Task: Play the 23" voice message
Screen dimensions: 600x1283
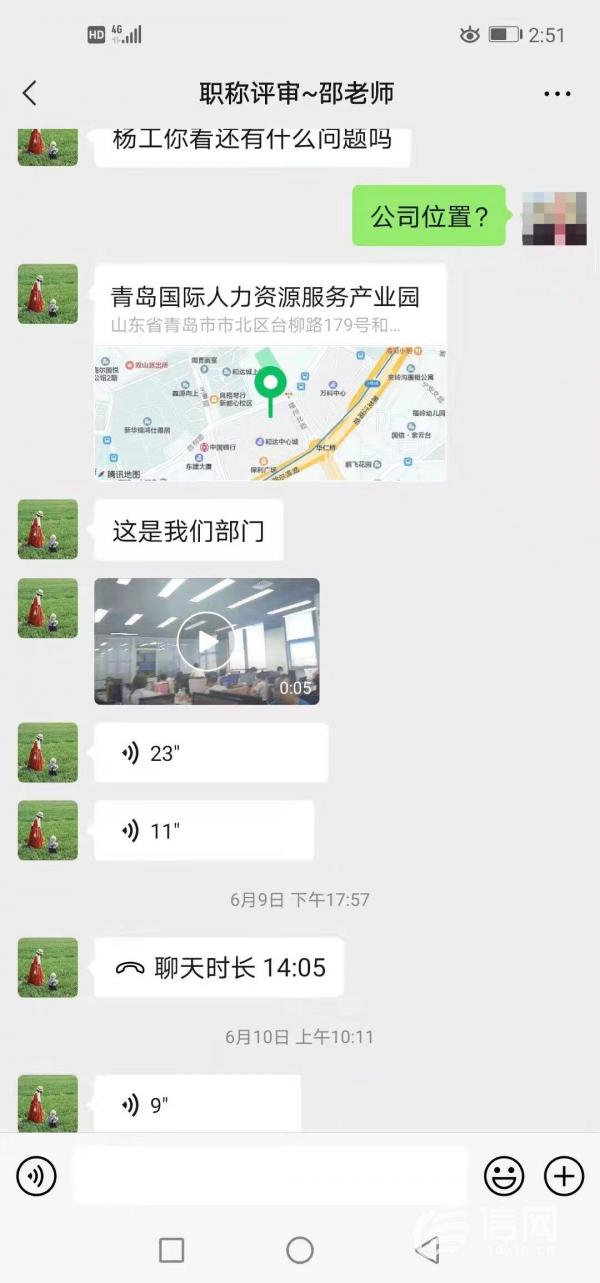Action: [x=211, y=753]
